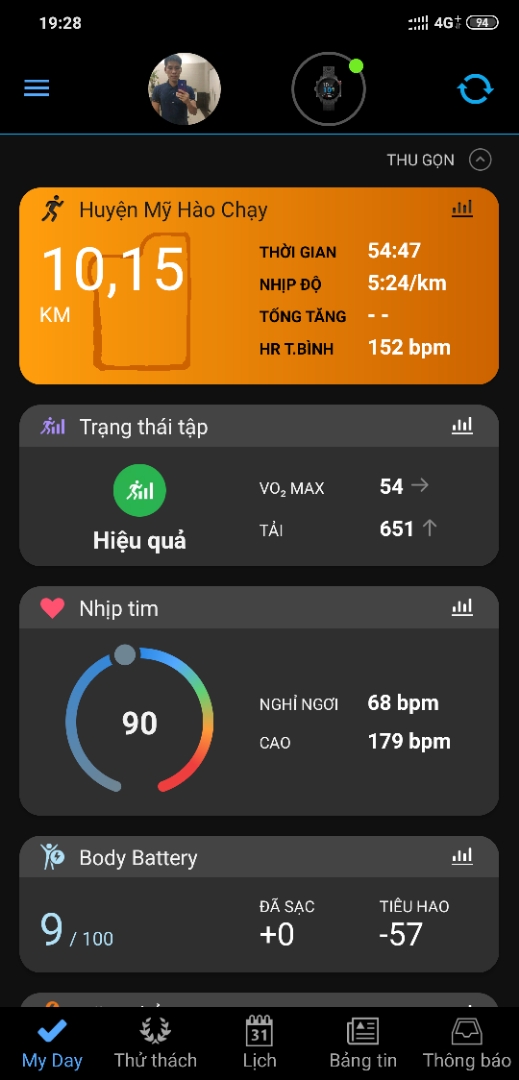This screenshot has height=1080, width=519.
Task: Switch to the My Day tab
Action: click(52, 1043)
